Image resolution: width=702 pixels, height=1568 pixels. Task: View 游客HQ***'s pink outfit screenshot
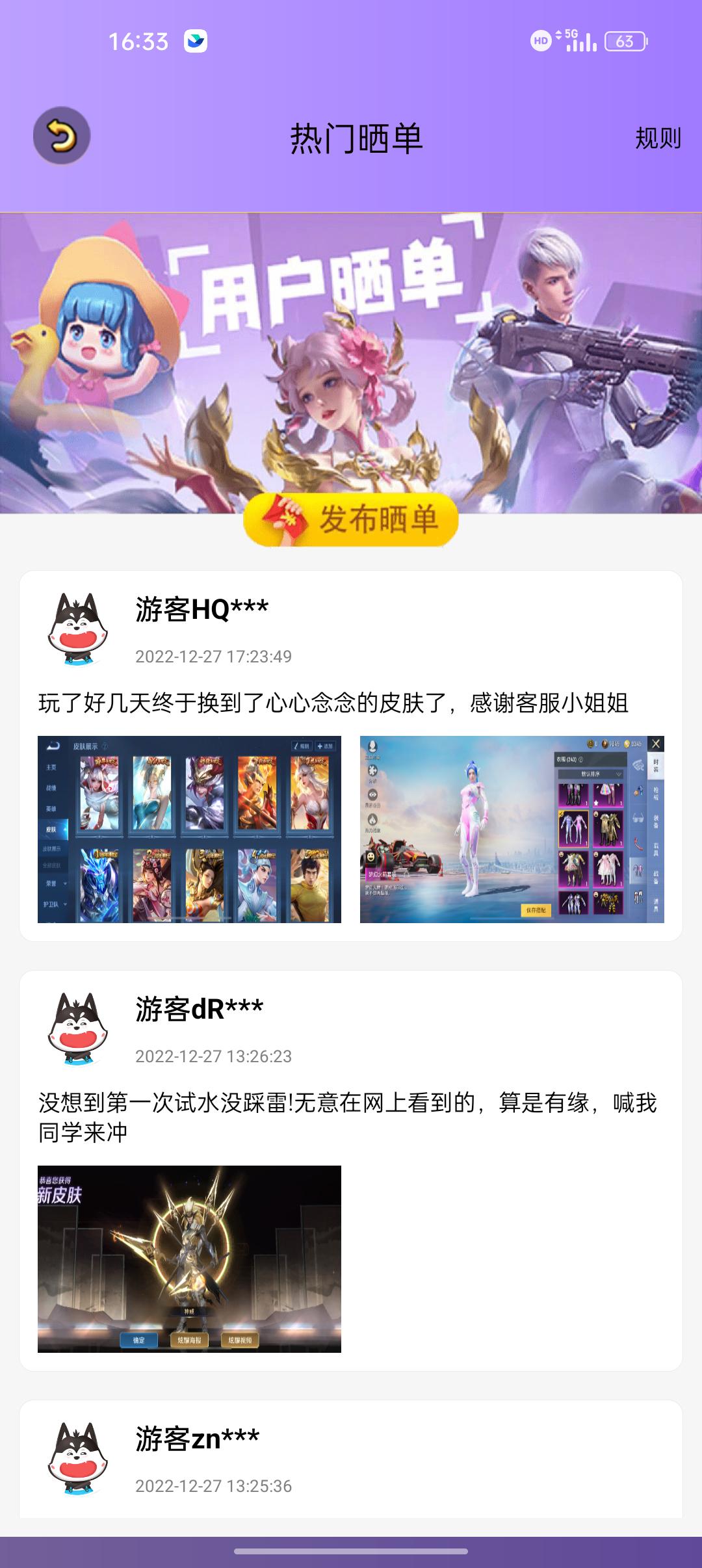coord(512,829)
